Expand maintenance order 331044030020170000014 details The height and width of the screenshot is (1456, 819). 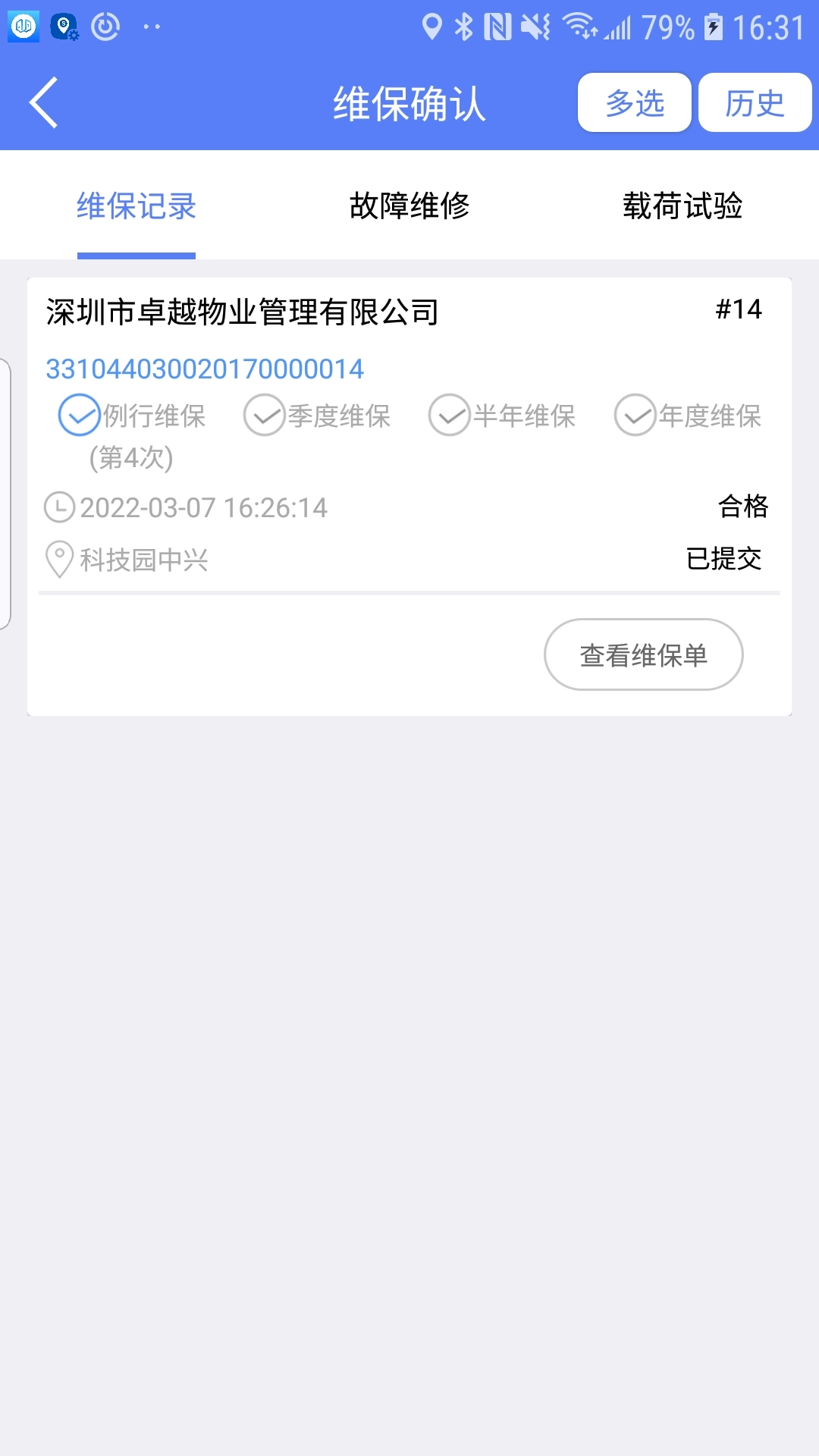point(205,370)
